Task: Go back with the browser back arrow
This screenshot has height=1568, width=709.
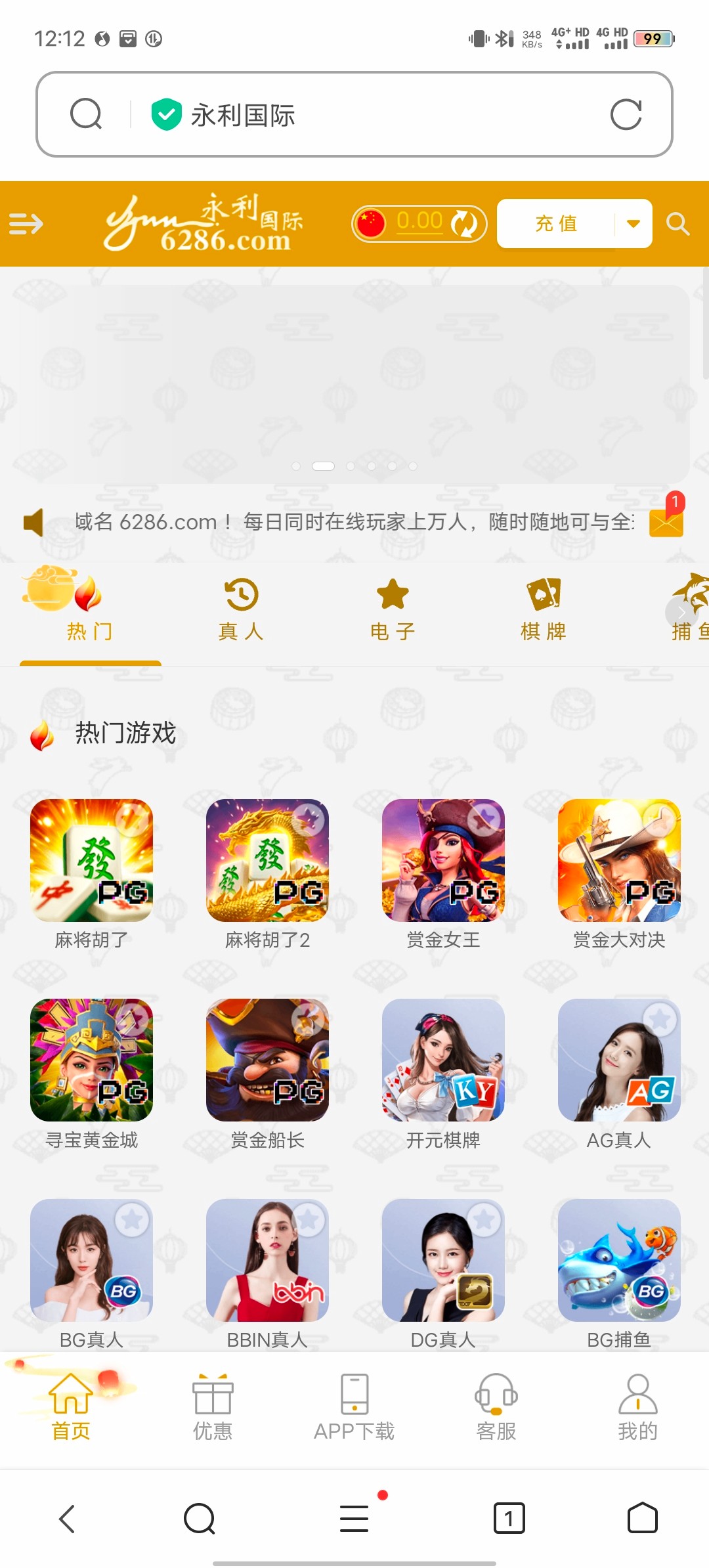Action: (67, 1519)
